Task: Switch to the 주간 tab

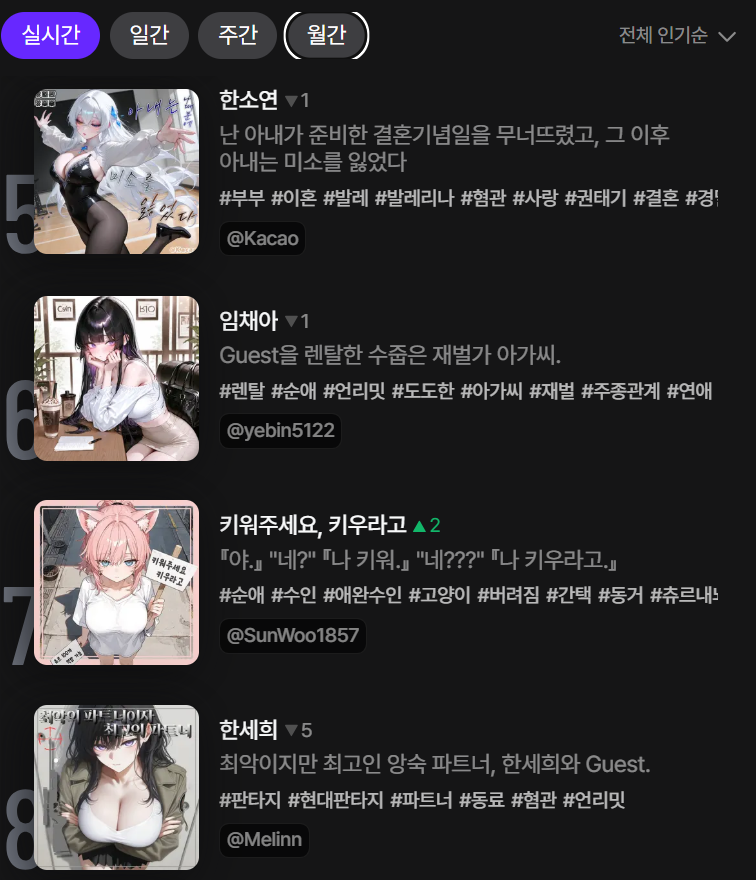Action: click(x=238, y=36)
